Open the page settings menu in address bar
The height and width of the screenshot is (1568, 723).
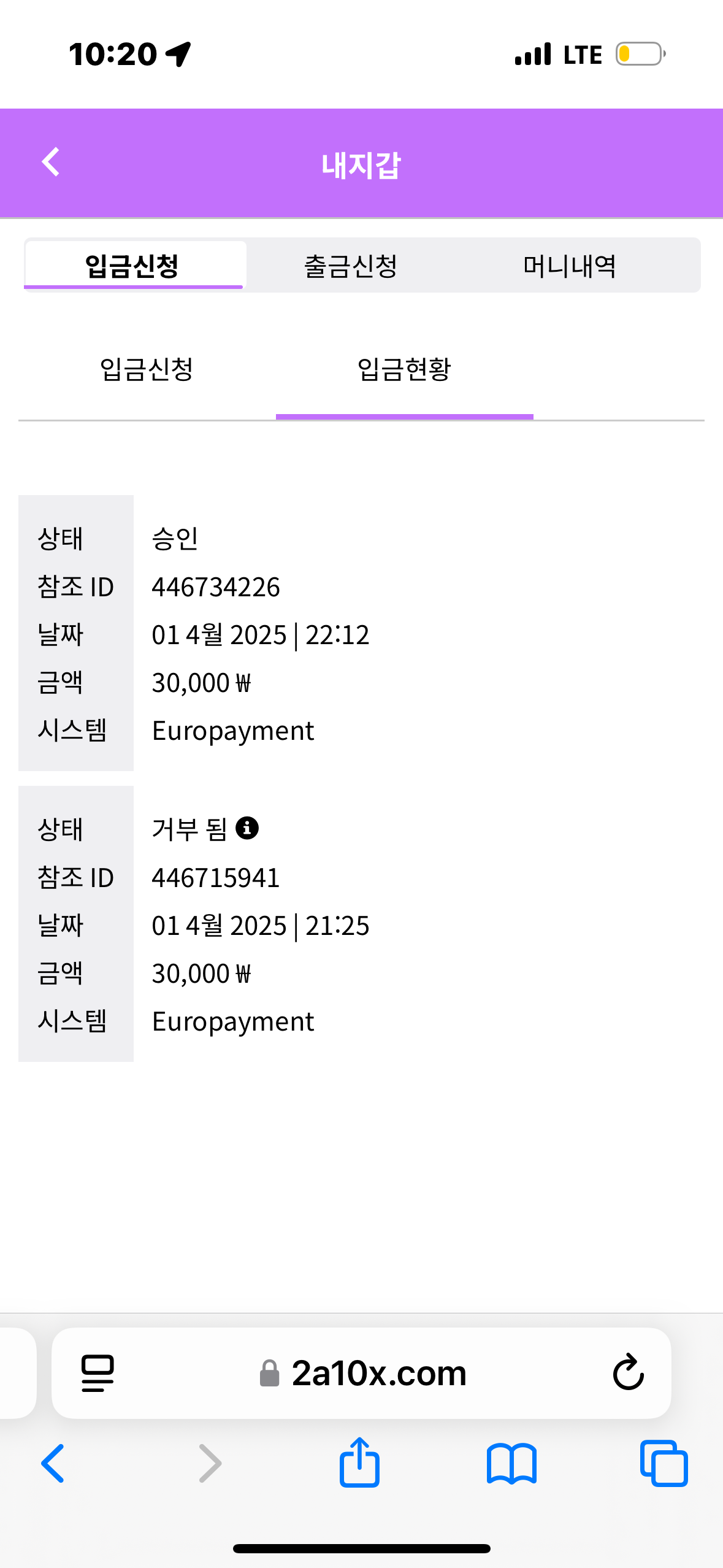pos(98,1373)
